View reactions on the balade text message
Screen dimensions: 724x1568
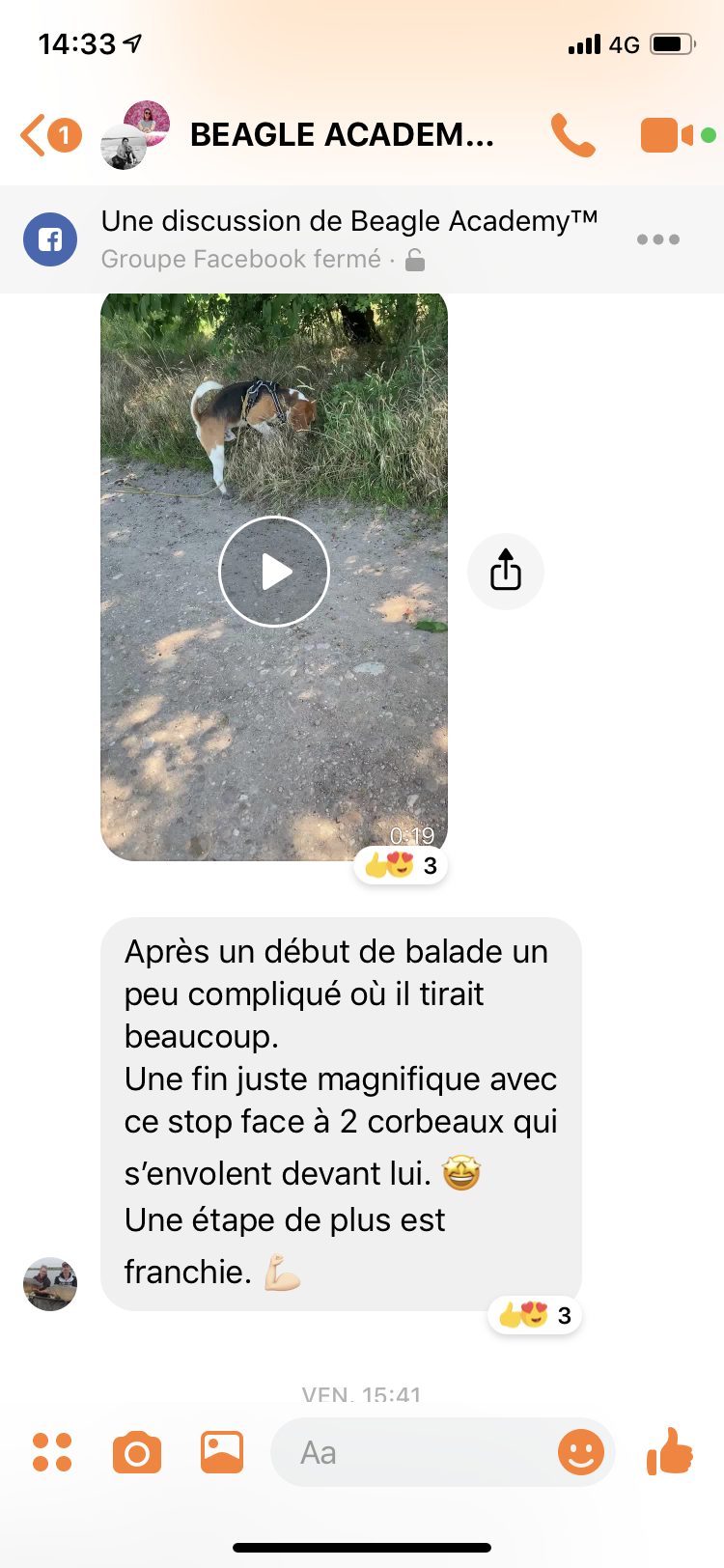536,1315
